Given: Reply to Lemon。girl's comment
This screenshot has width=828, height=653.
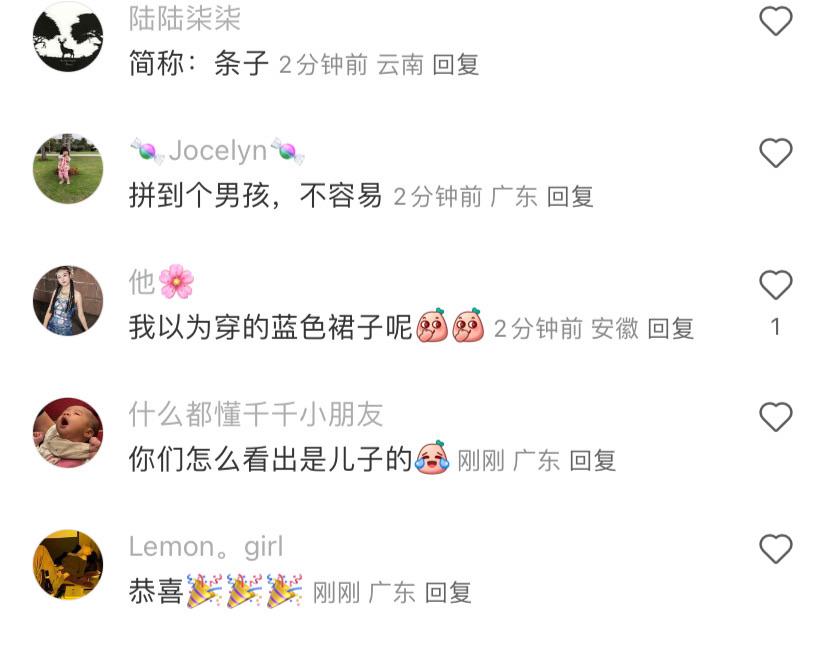Looking at the screenshot, I should (448, 593).
